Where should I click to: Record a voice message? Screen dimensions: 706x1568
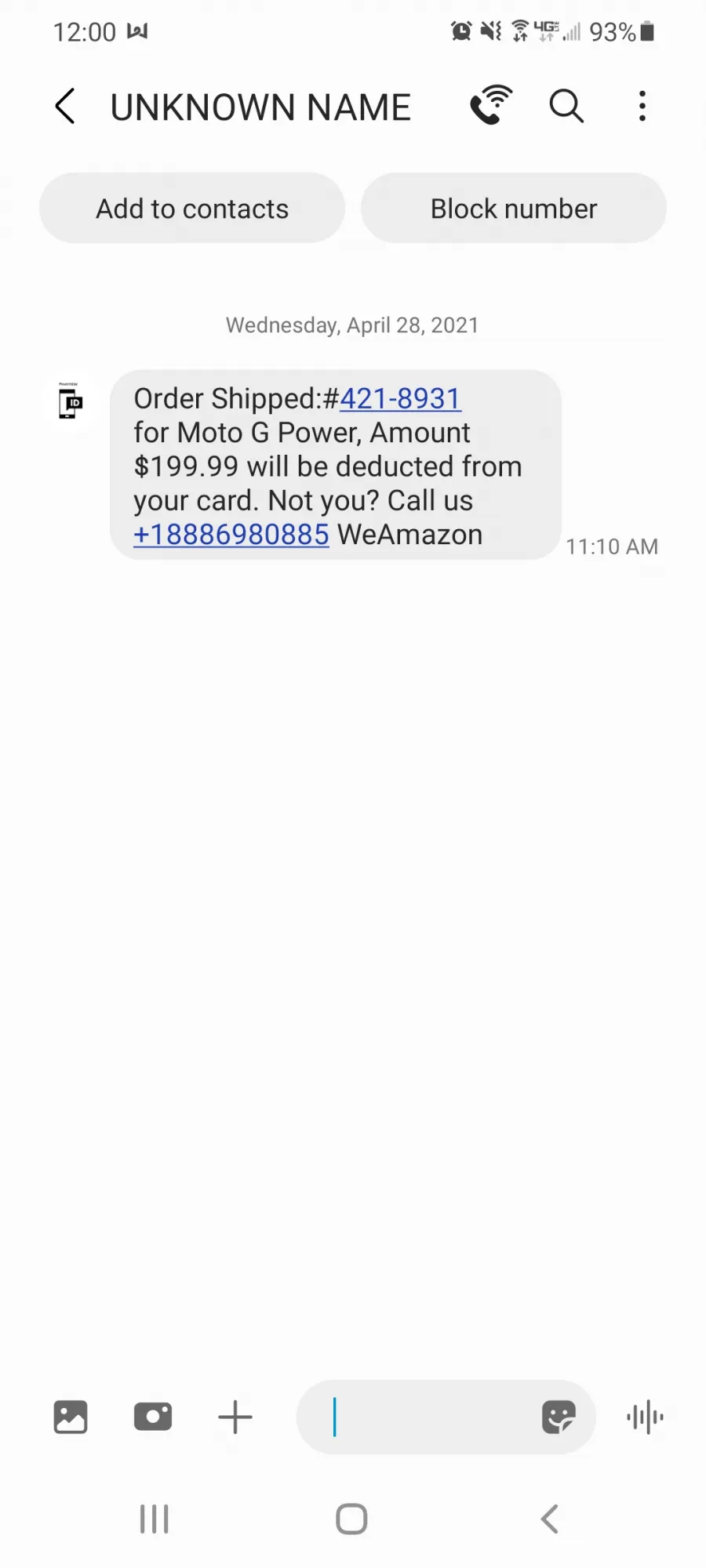point(645,1417)
